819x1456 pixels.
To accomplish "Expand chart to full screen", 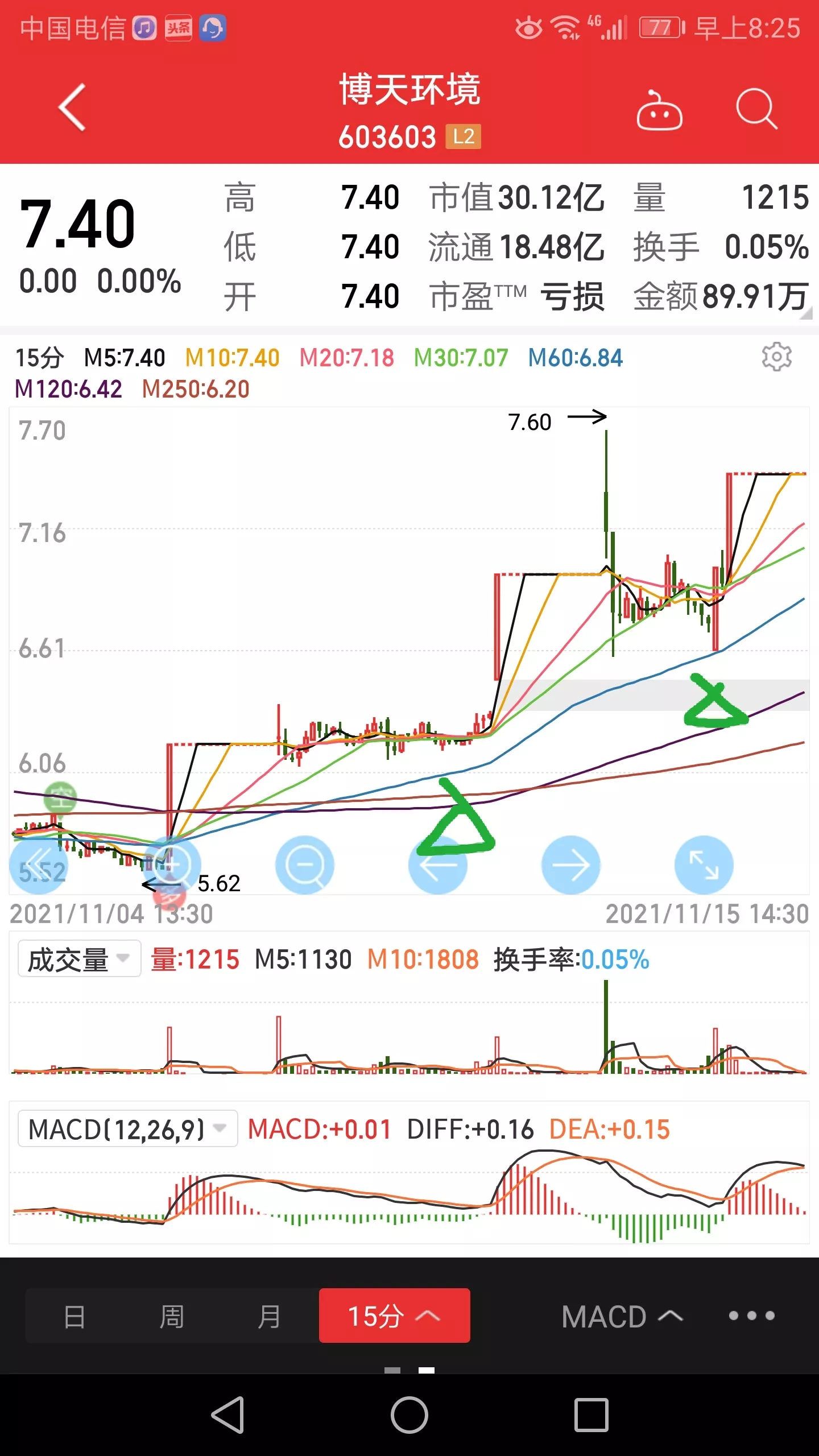I will [x=704, y=864].
